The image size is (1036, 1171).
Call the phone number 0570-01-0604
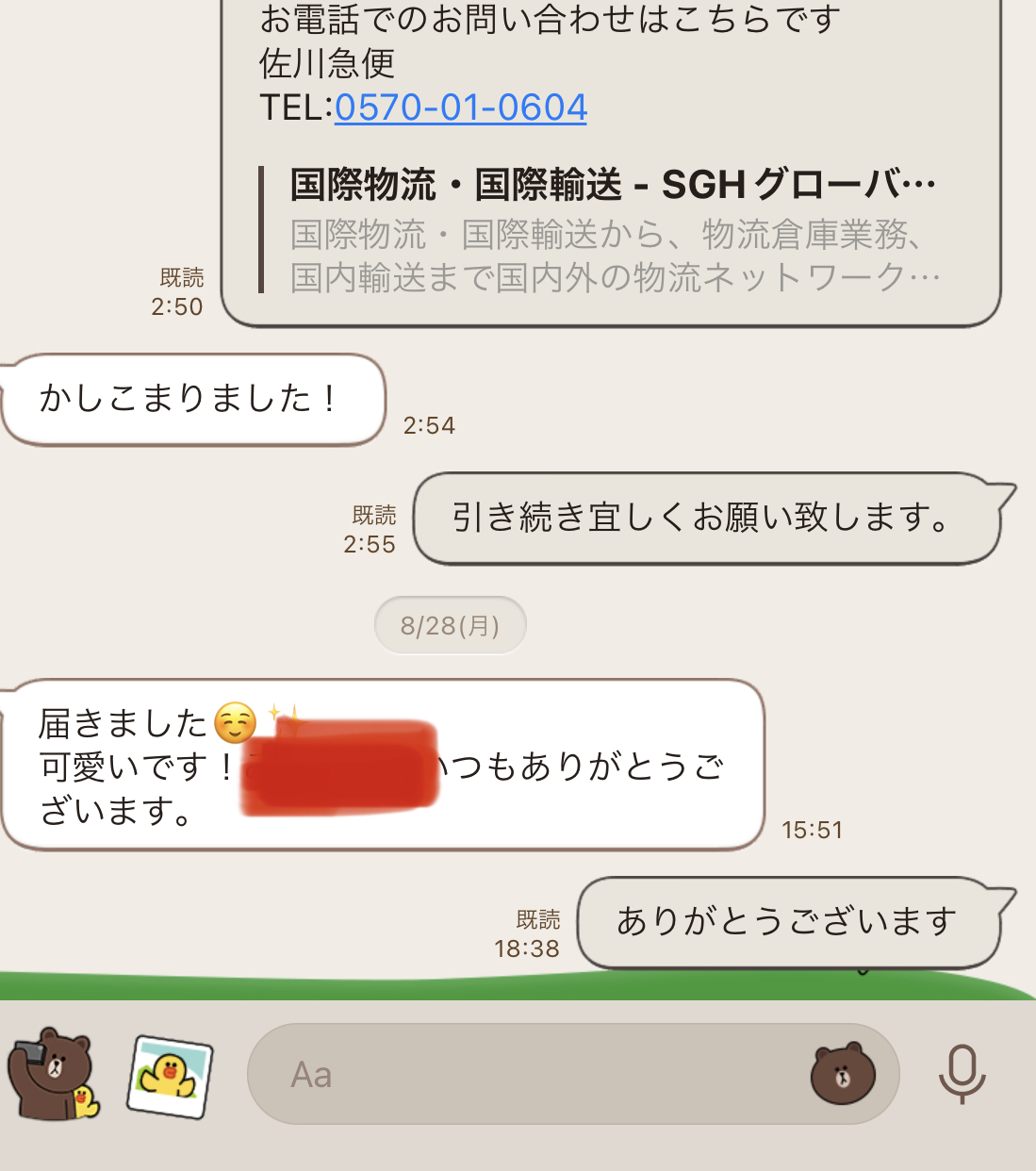[x=461, y=107]
